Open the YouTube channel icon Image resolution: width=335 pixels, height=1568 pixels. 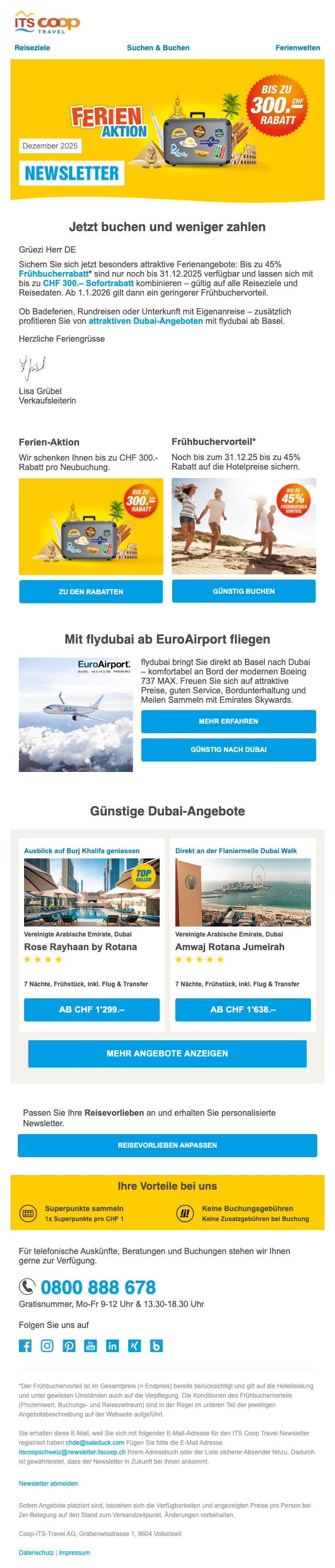click(x=91, y=1345)
